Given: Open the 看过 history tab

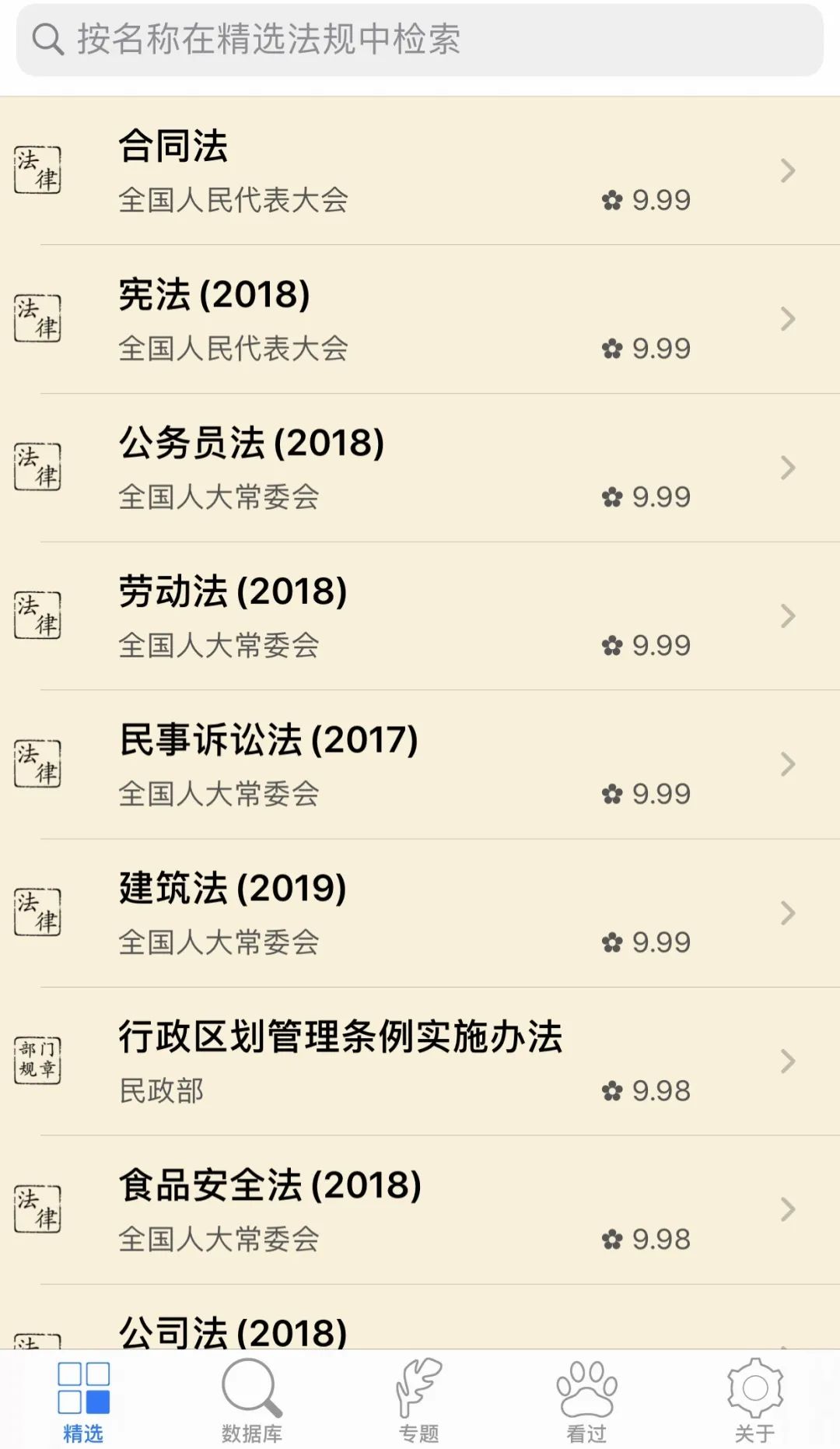Looking at the screenshot, I should (586, 1401).
